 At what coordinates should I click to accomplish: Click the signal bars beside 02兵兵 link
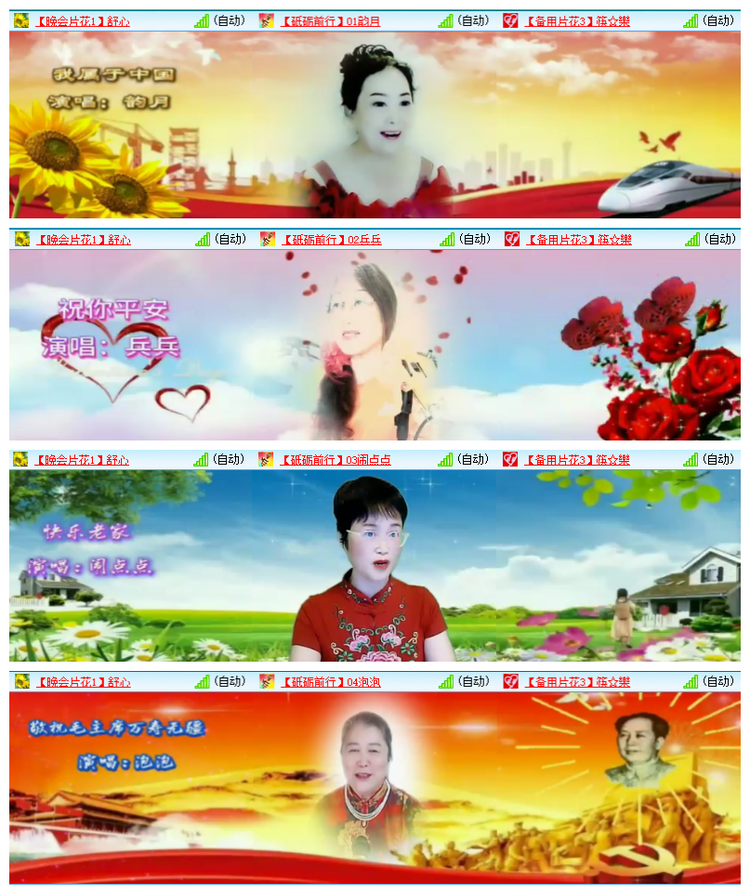(x=445, y=239)
